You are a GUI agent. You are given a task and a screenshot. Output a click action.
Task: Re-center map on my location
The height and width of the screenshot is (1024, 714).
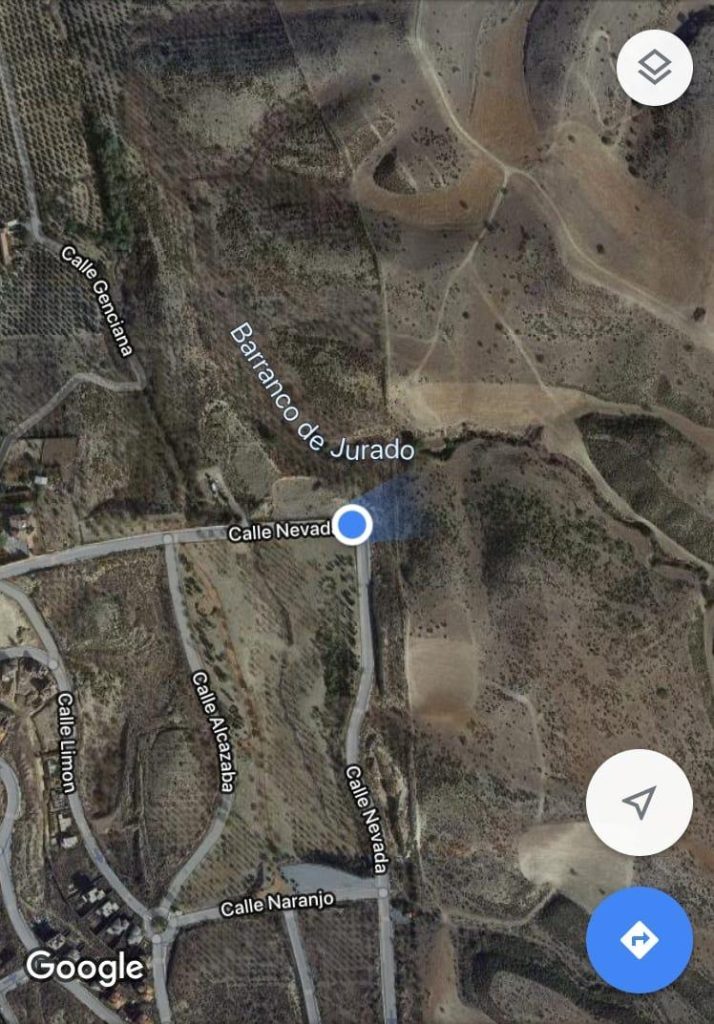639,801
